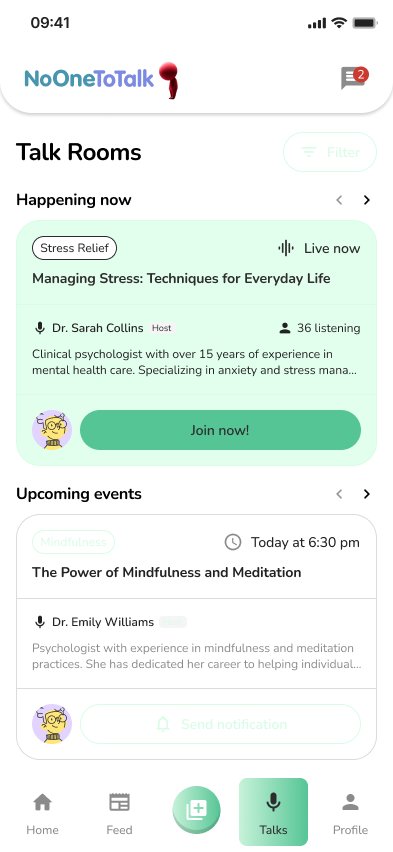393x852 pixels.
Task: Show next Happening now room
Action: [x=367, y=200]
